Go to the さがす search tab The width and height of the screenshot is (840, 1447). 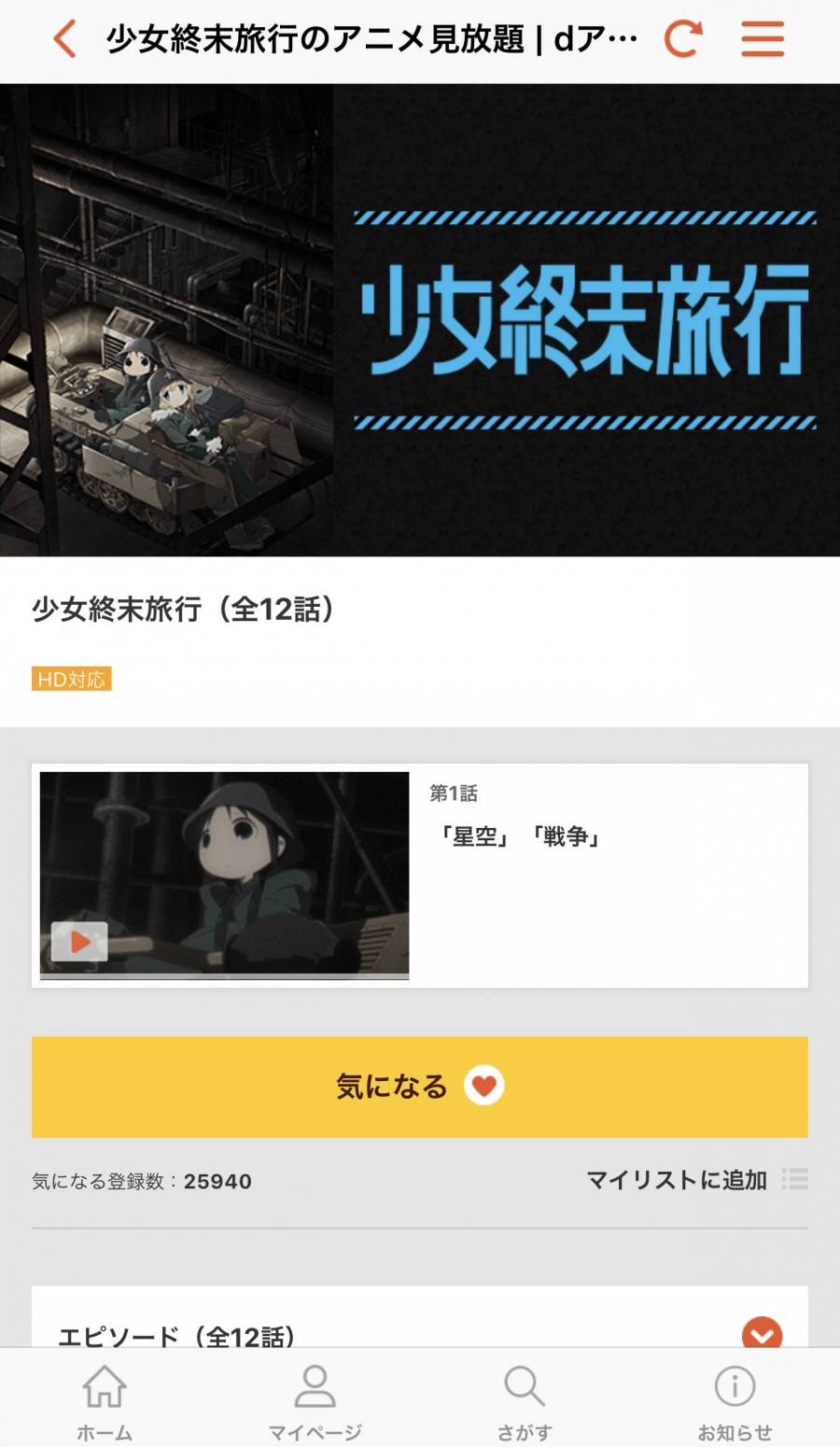click(x=525, y=1400)
